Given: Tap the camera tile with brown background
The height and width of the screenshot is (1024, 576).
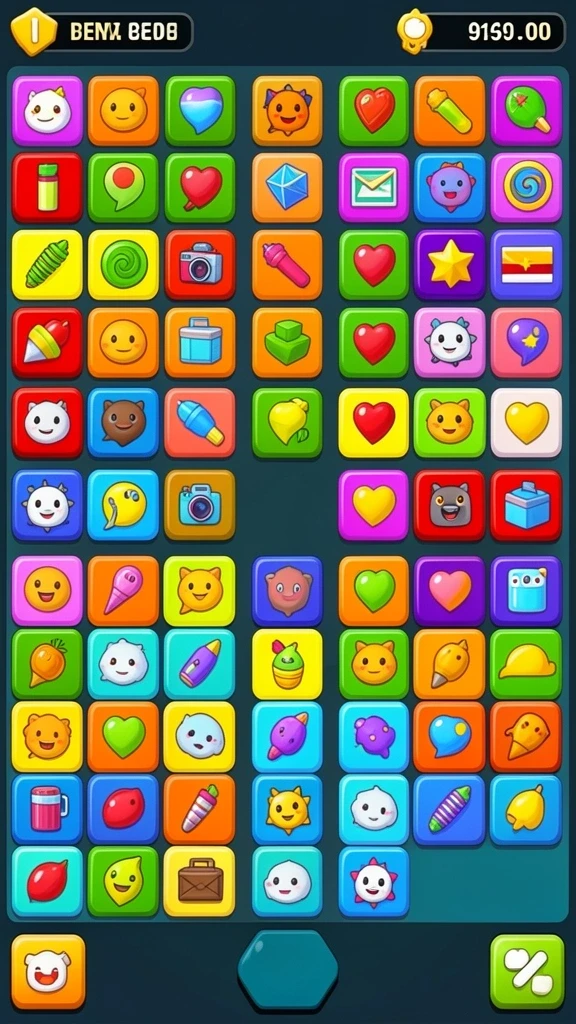Looking at the screenshot, I should [x=200, y=505].
